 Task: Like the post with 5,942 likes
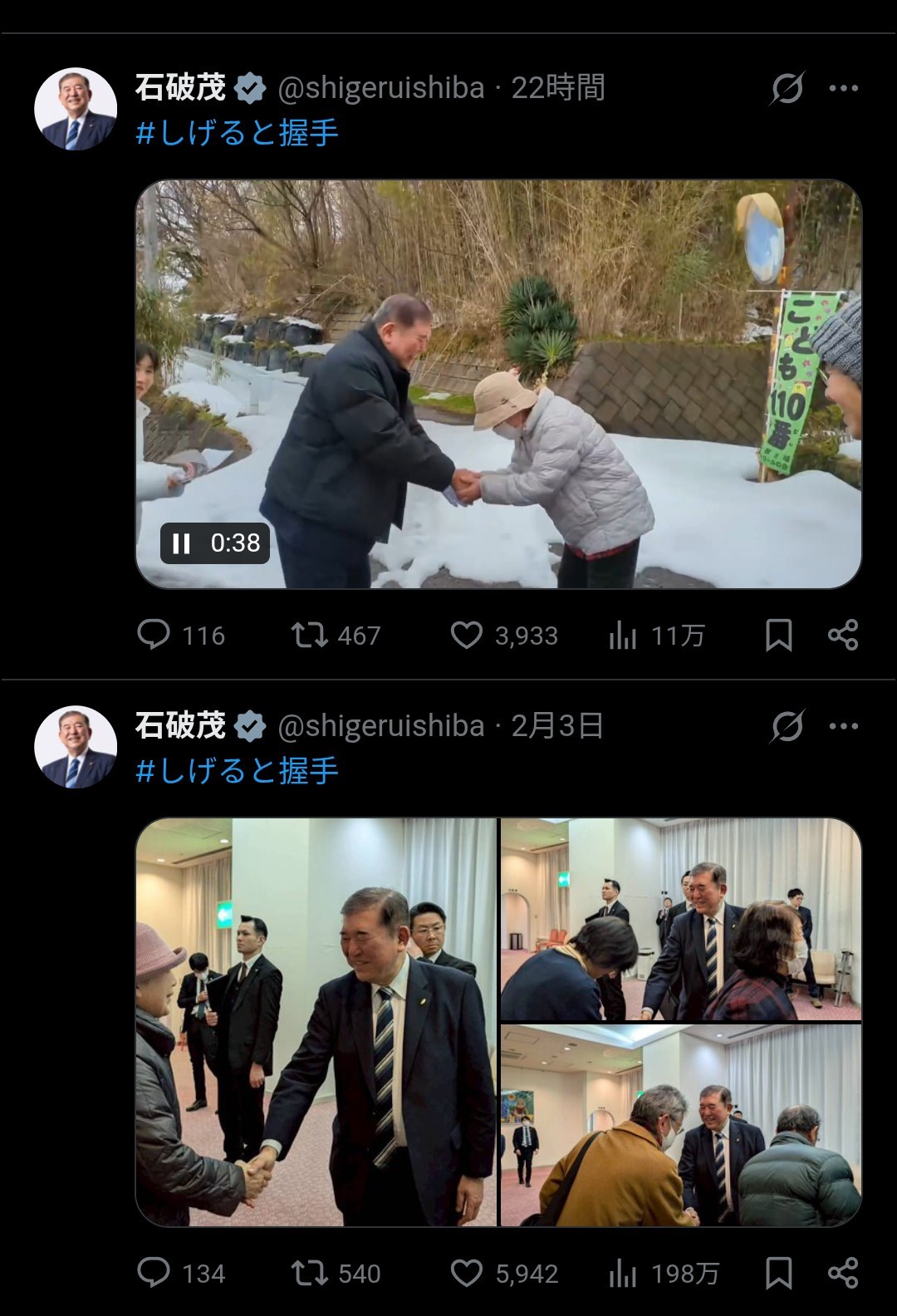coord(467,1273)
